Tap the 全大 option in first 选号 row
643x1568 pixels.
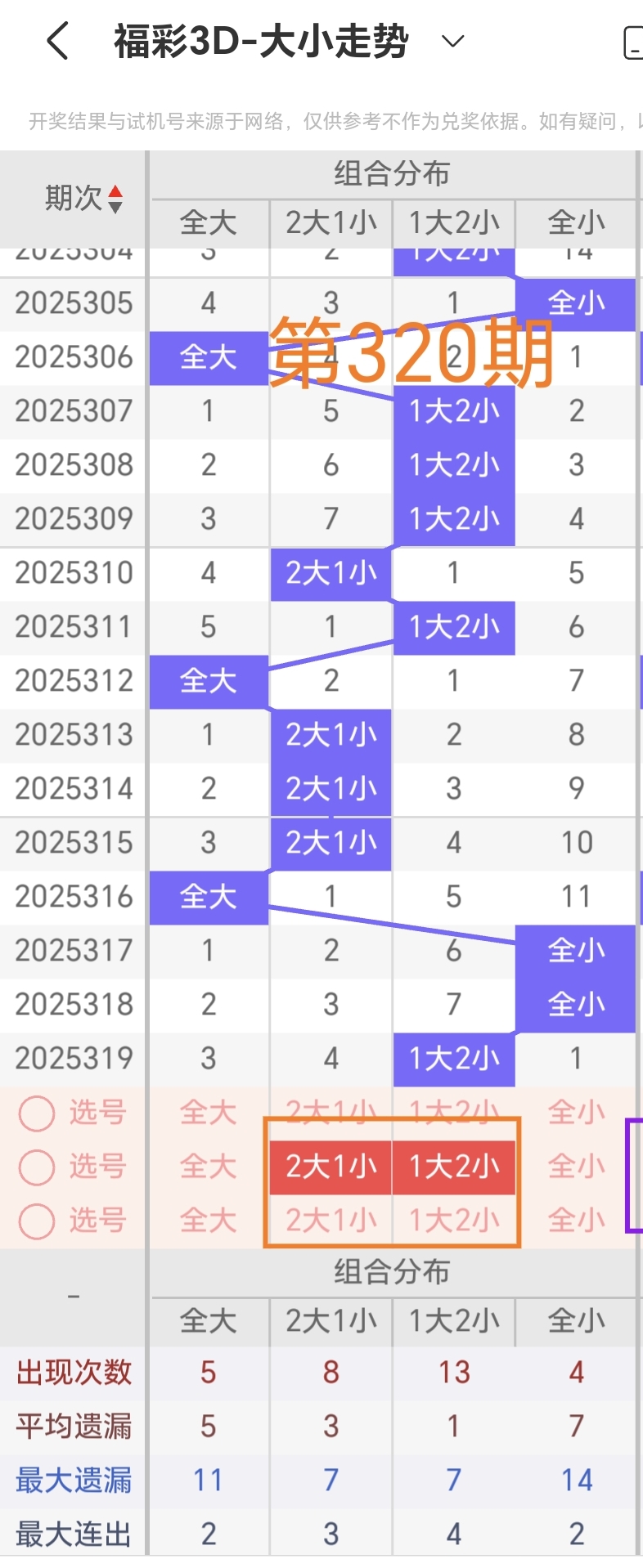(x=207, y=1113)
